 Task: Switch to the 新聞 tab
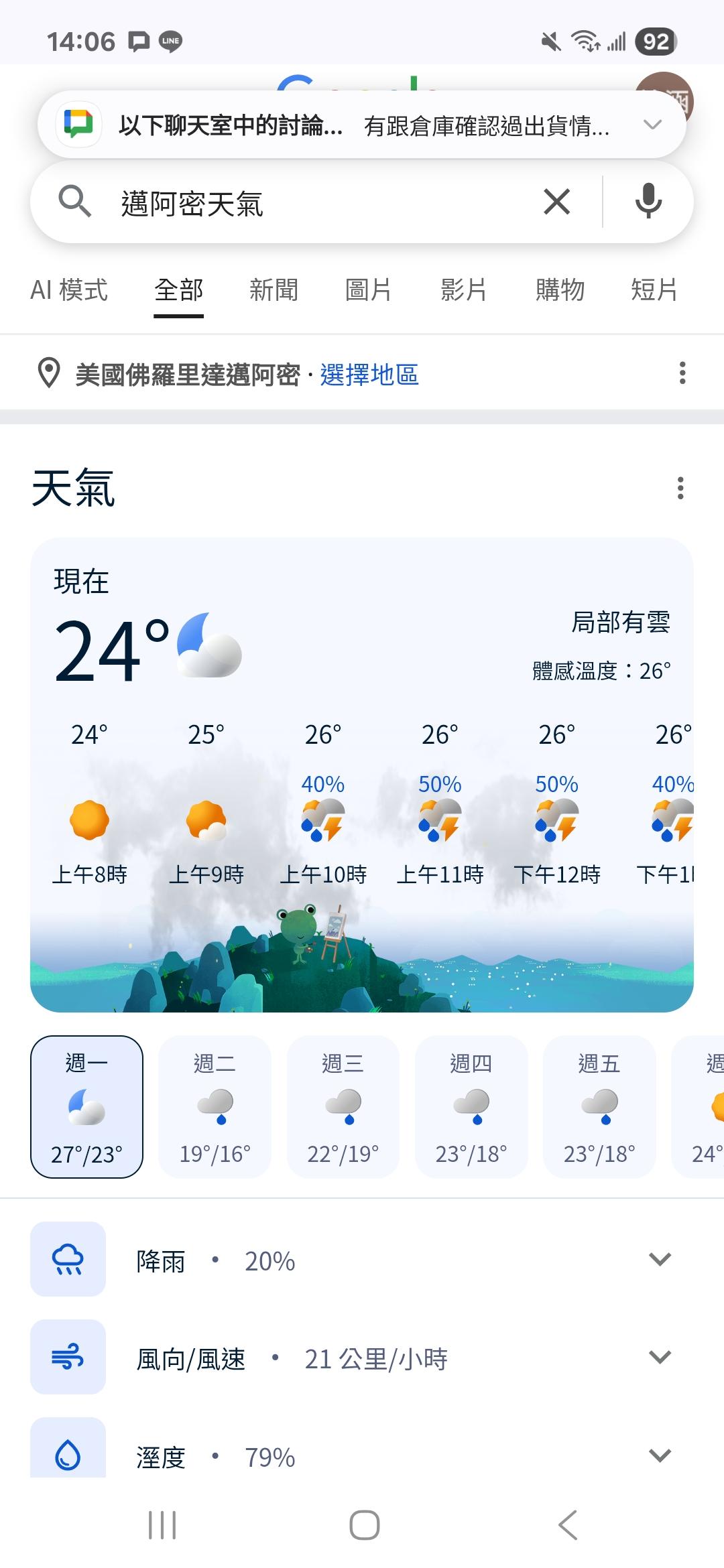(274, 290)
